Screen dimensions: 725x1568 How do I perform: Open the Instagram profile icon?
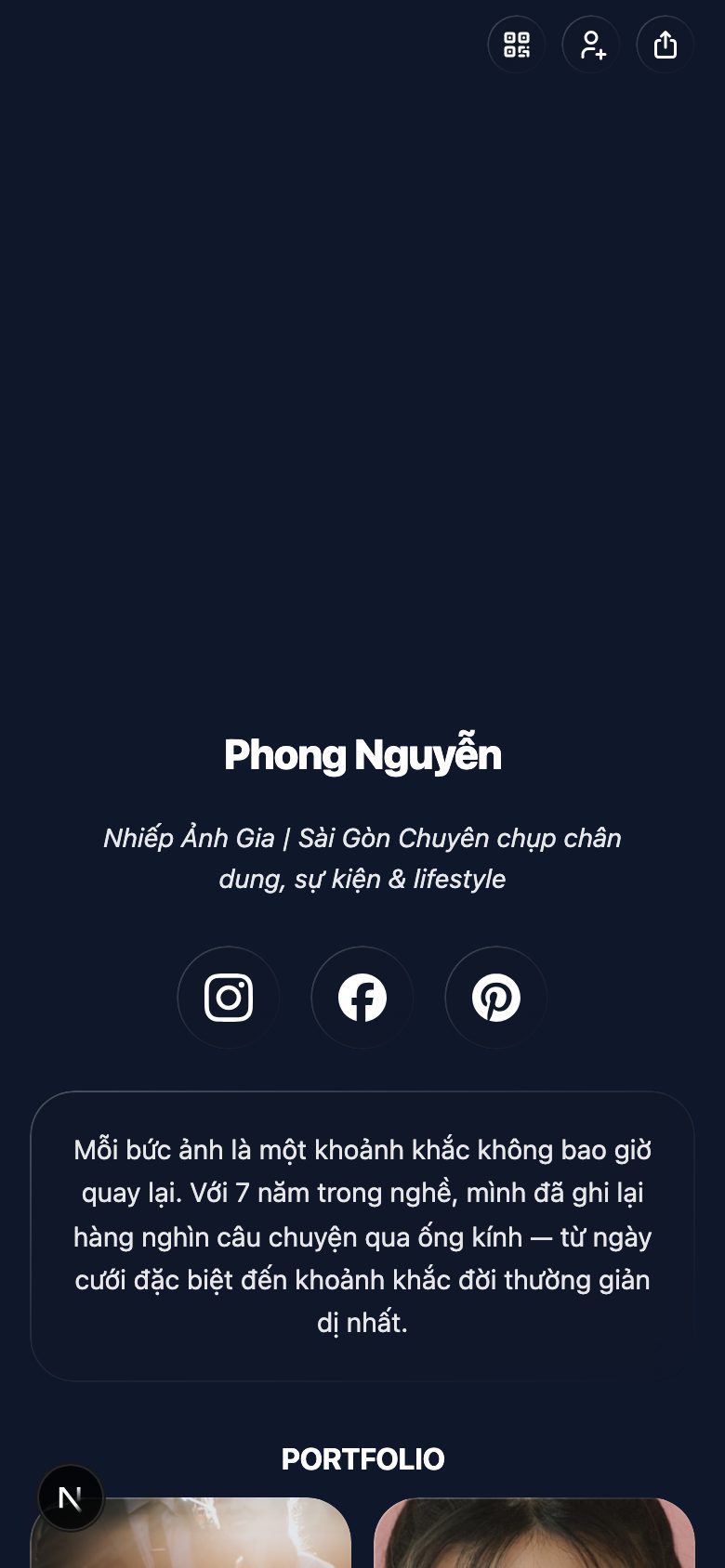(228, 997)
